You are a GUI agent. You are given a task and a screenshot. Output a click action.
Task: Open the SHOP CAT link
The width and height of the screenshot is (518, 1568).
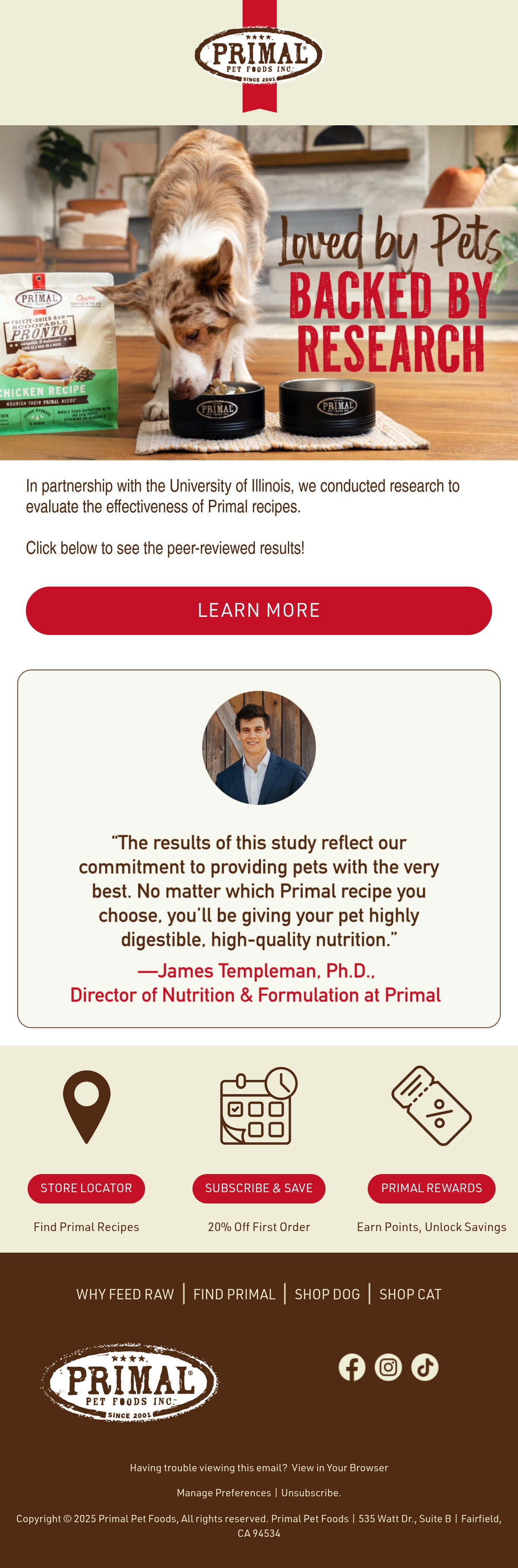tap(411, 1294)
